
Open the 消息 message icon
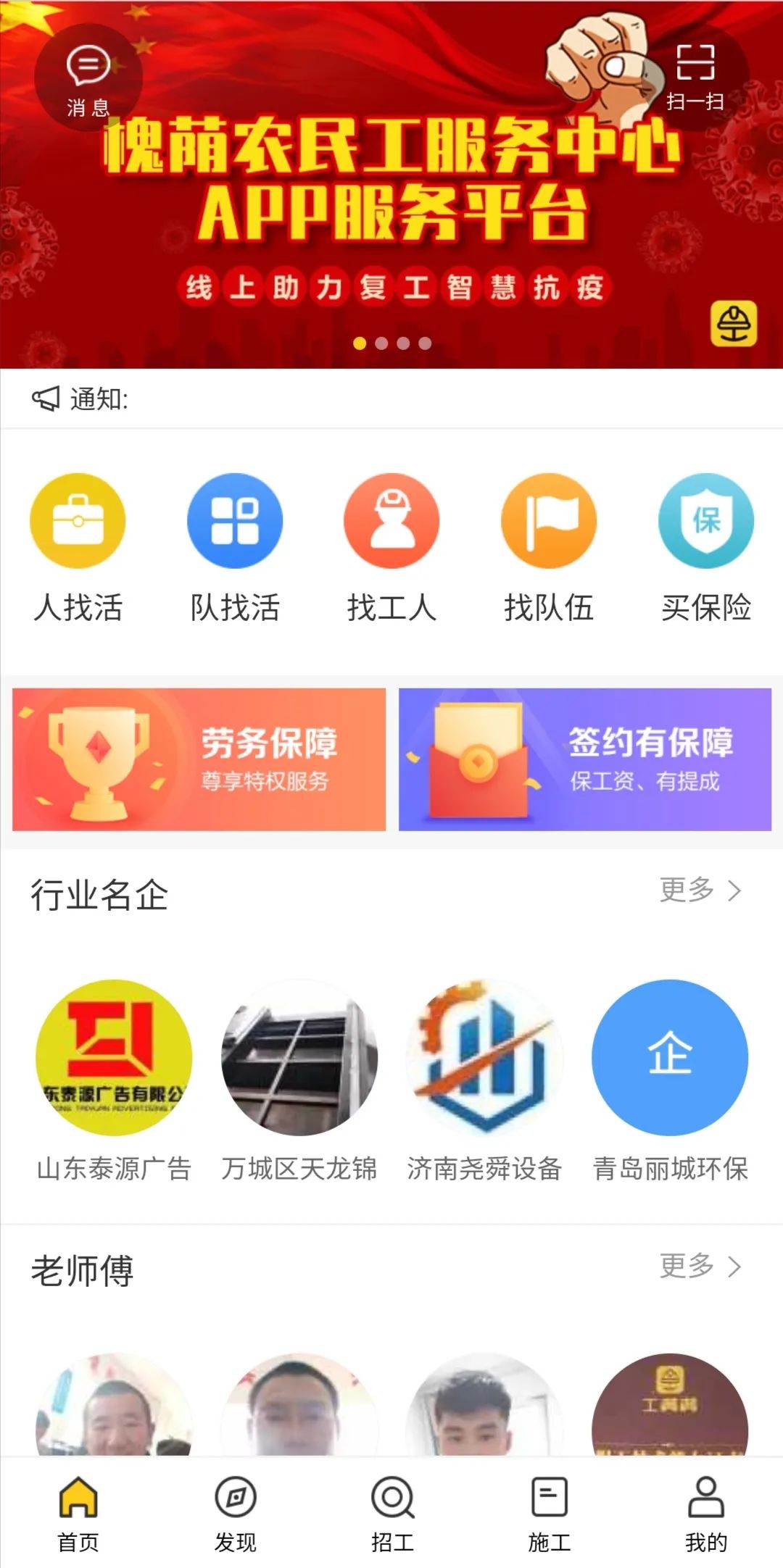pos(87,69)
